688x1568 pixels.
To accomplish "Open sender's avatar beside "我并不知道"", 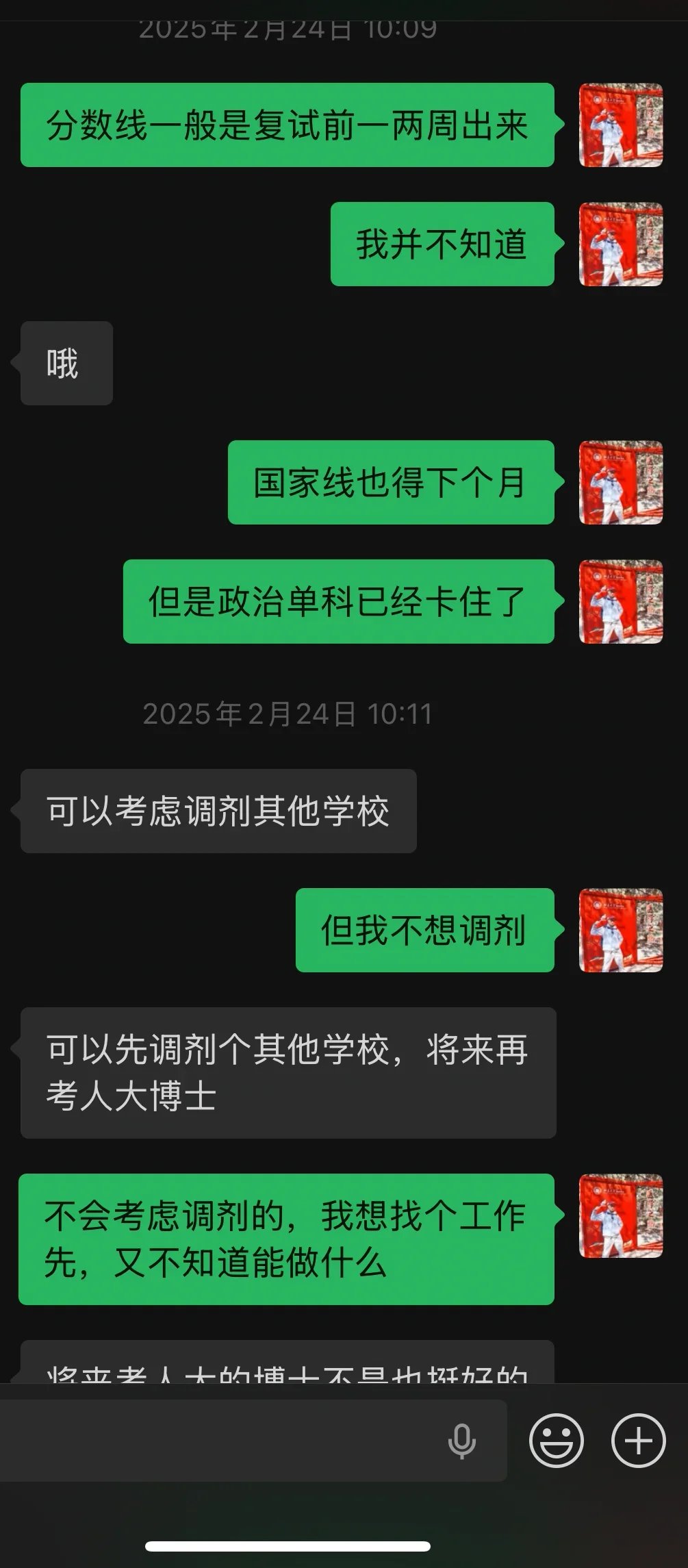I will point(621,244).
